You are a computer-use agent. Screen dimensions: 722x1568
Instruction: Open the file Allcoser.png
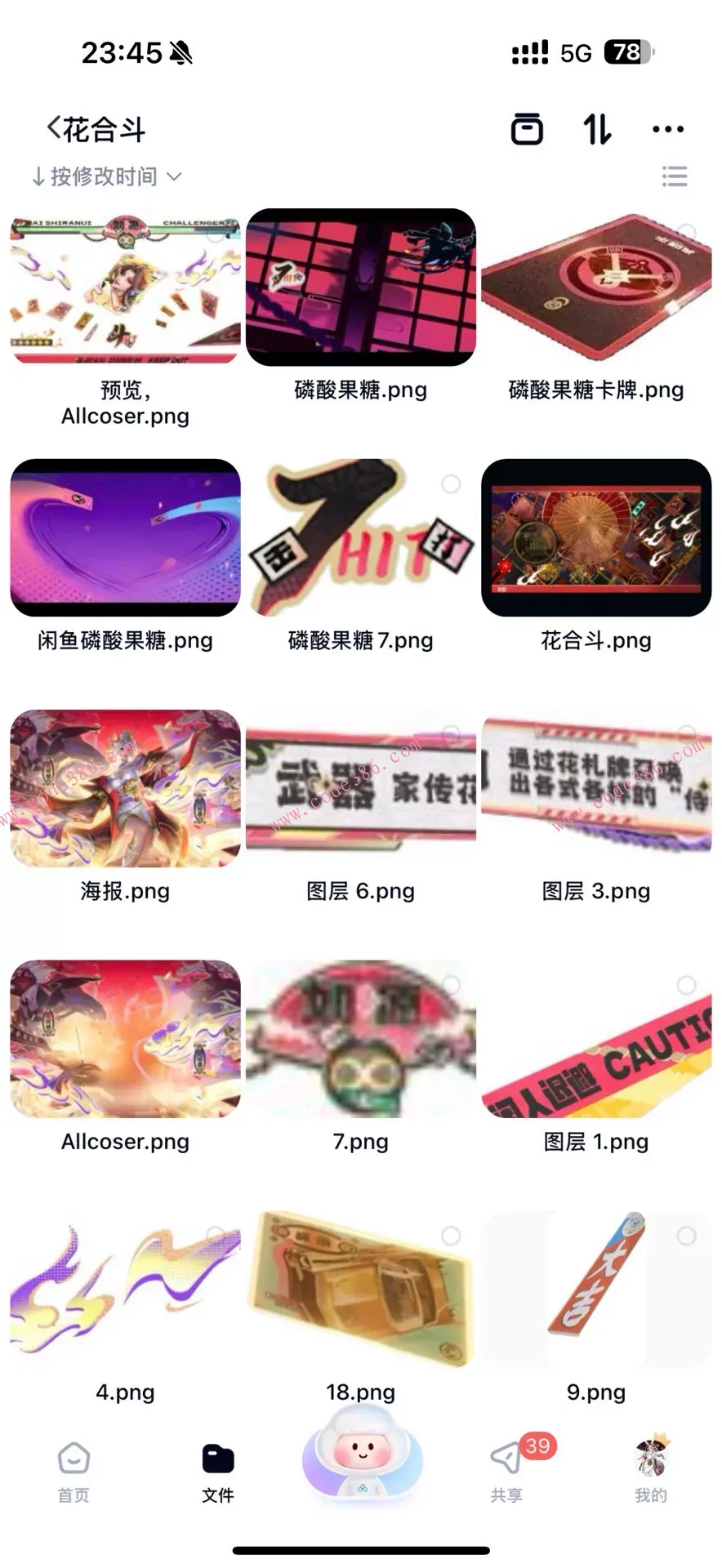pyautogui.click(x=125, y=1037)
